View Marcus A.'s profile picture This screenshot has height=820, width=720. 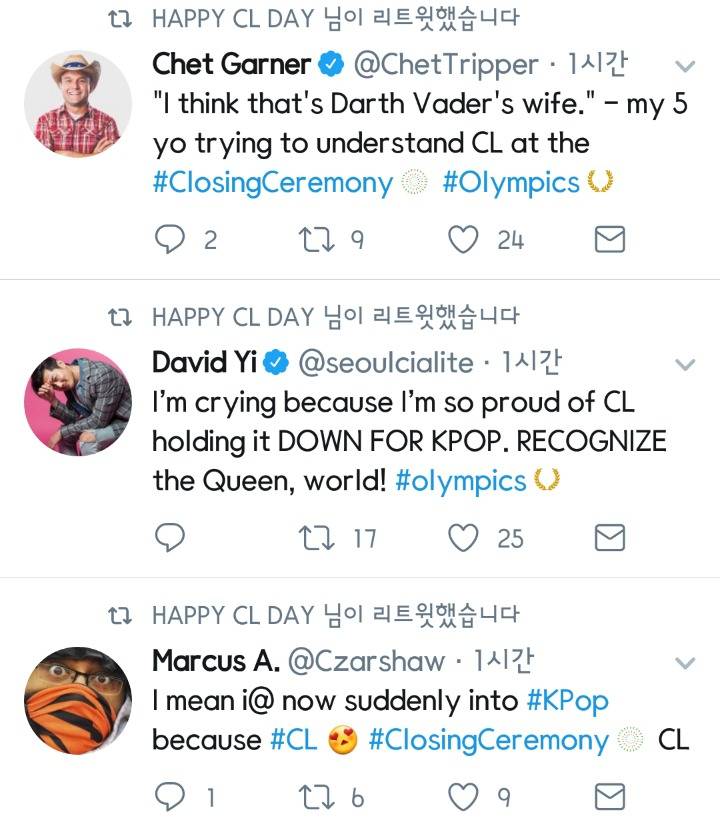pos(78,699)
